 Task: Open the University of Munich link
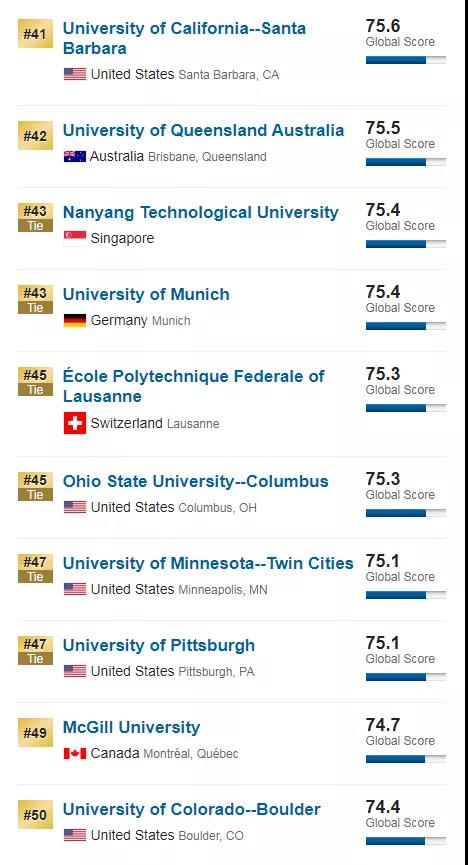pyautogui.click(x=146, y=294)
